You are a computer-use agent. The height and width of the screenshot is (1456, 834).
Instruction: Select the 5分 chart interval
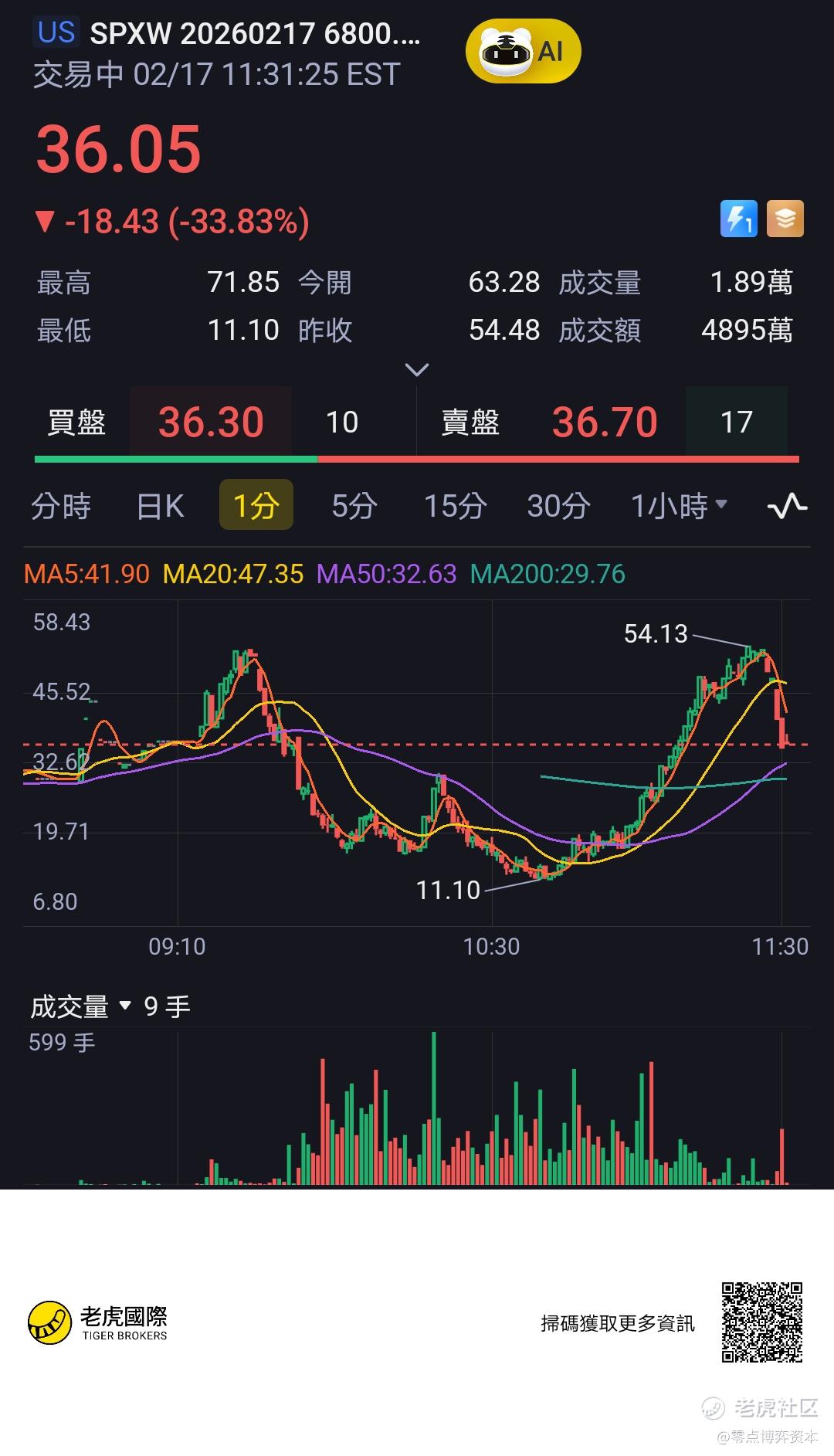(x=354, y=506)
